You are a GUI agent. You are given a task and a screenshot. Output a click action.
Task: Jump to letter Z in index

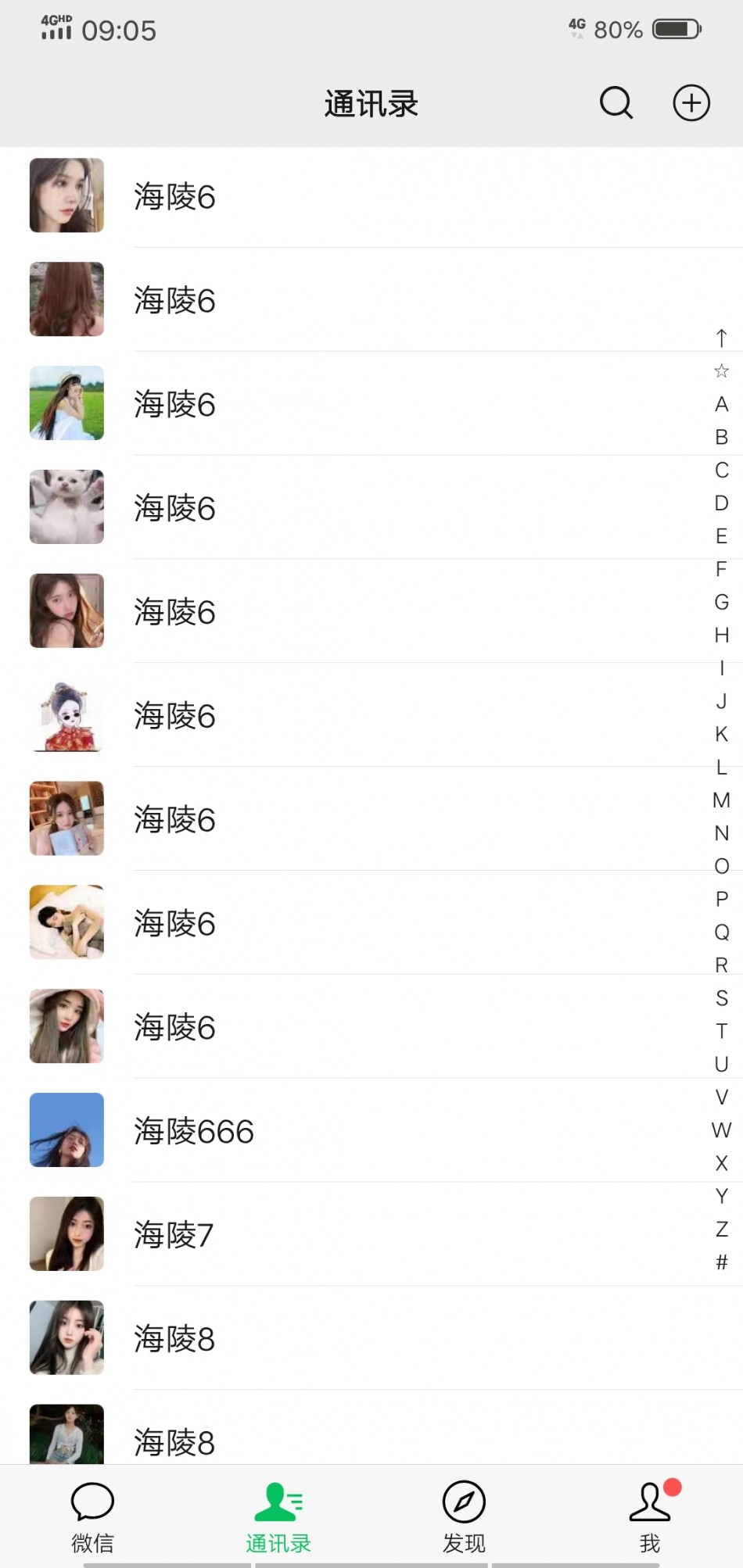[721, 1229]
